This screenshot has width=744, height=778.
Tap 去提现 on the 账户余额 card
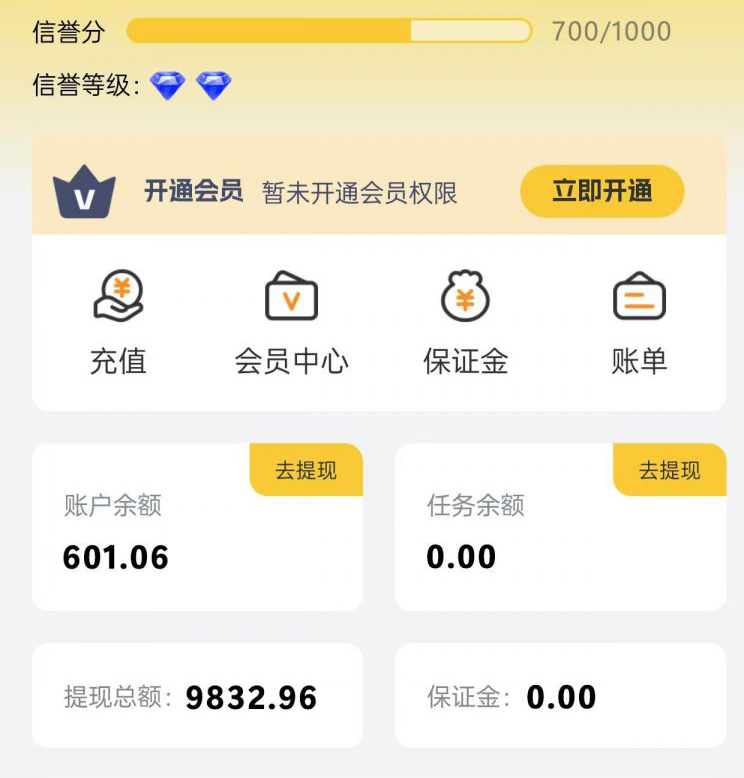306,470
